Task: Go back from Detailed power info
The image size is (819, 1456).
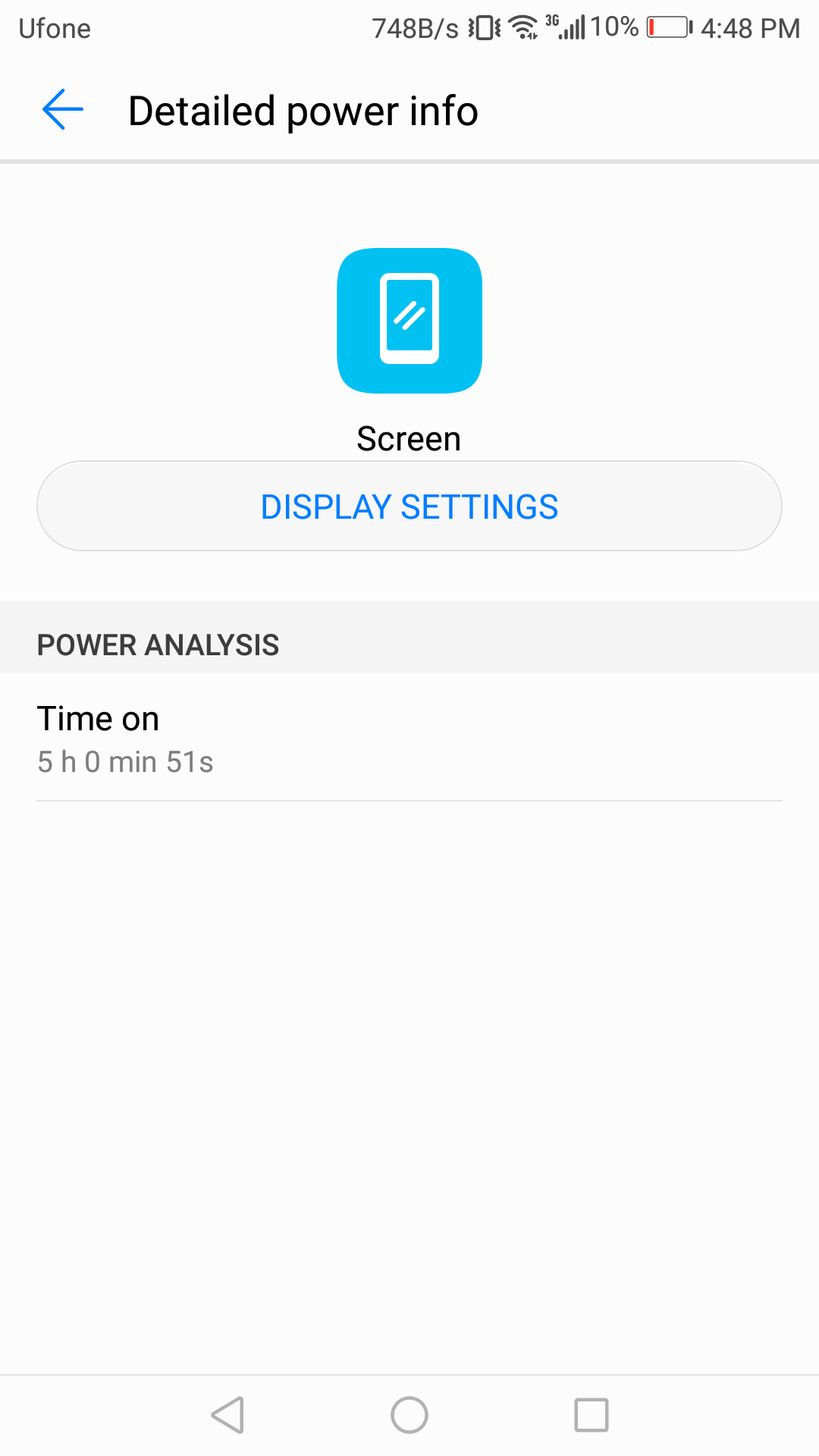Action: coord(62,110)
